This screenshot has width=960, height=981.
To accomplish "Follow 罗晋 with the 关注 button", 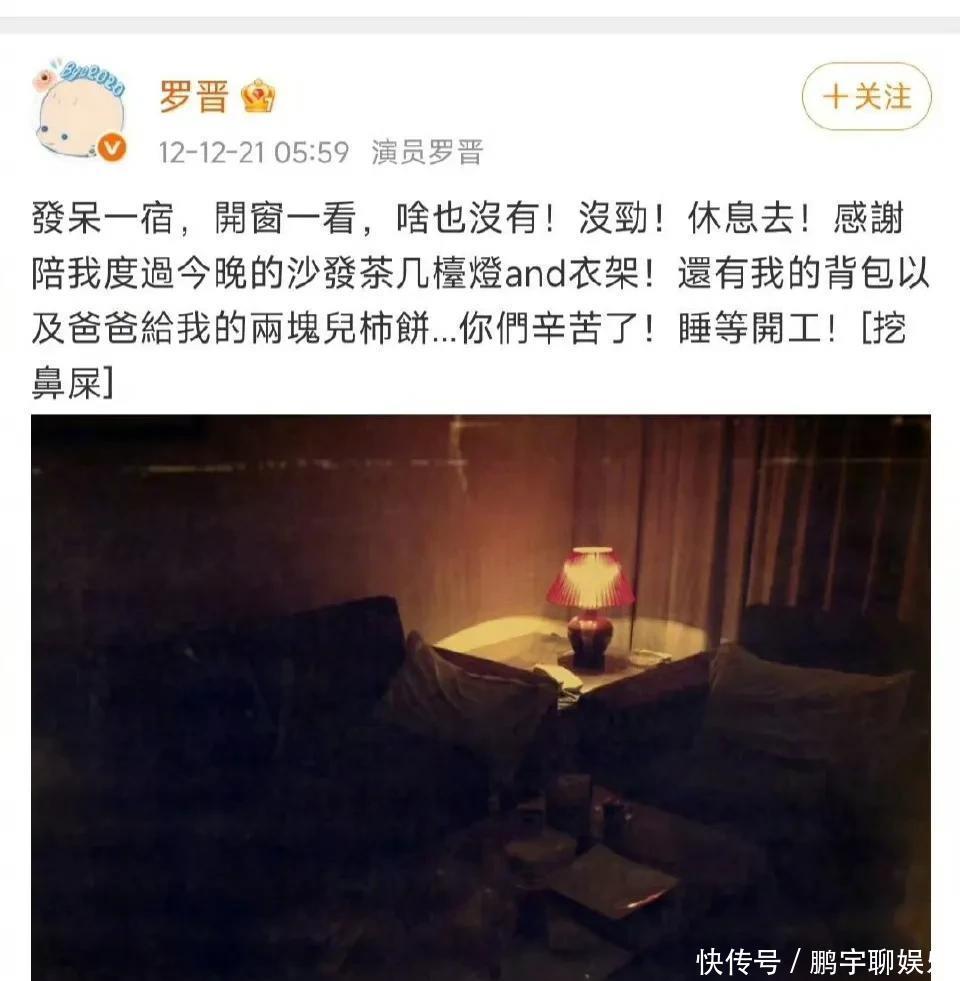I will point(866,97).
